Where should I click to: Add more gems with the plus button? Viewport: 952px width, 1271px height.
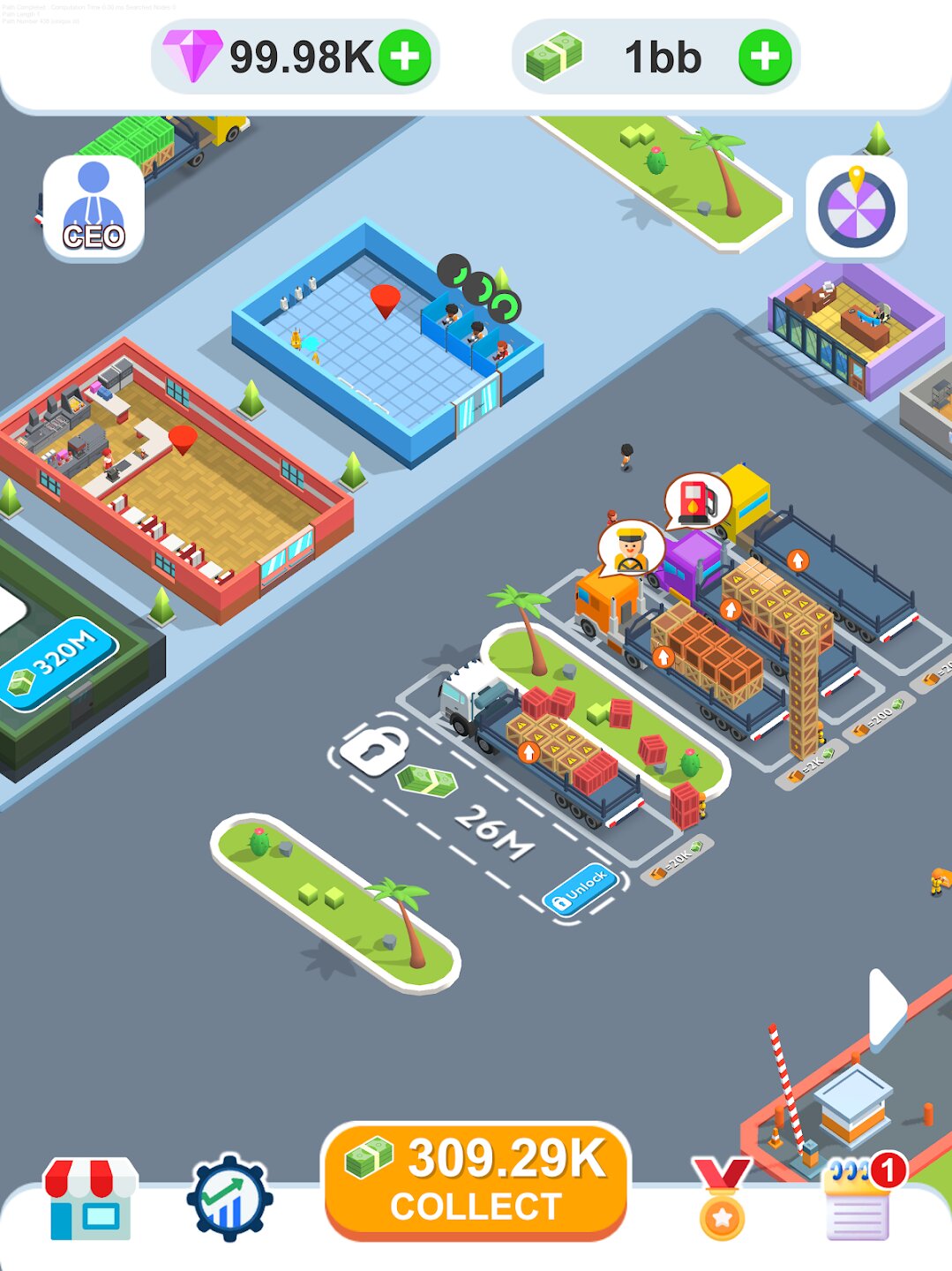tap(405, 58)
